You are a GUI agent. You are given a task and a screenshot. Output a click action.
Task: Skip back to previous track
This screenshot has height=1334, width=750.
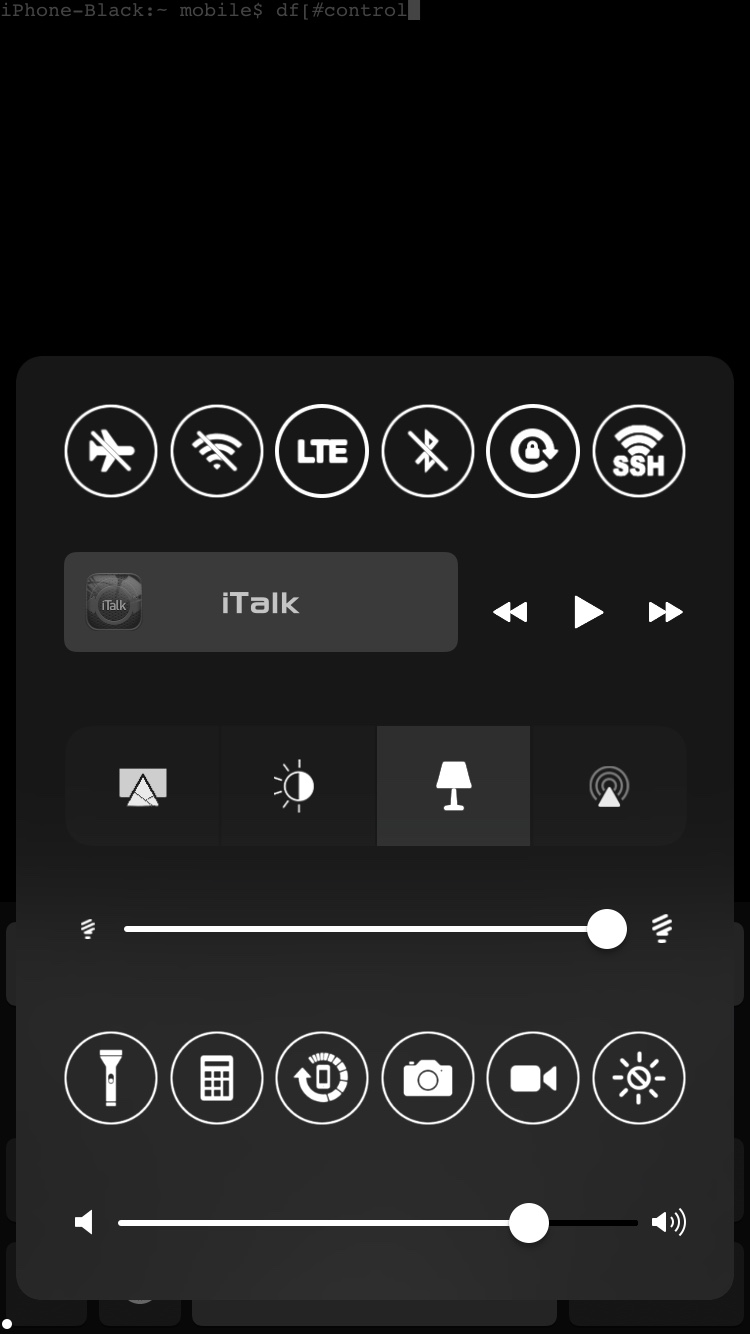pos(510,612)
